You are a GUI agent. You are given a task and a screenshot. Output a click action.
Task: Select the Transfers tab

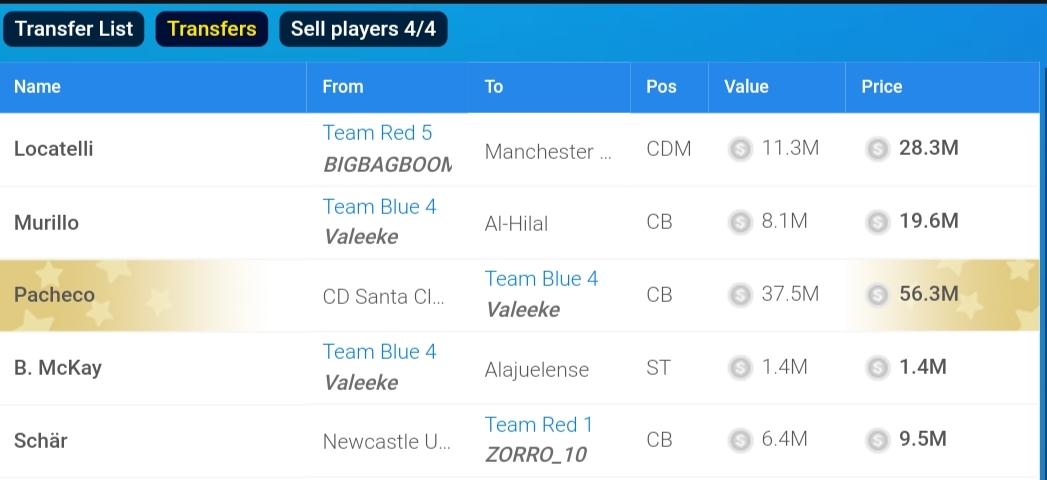(212, 29)
